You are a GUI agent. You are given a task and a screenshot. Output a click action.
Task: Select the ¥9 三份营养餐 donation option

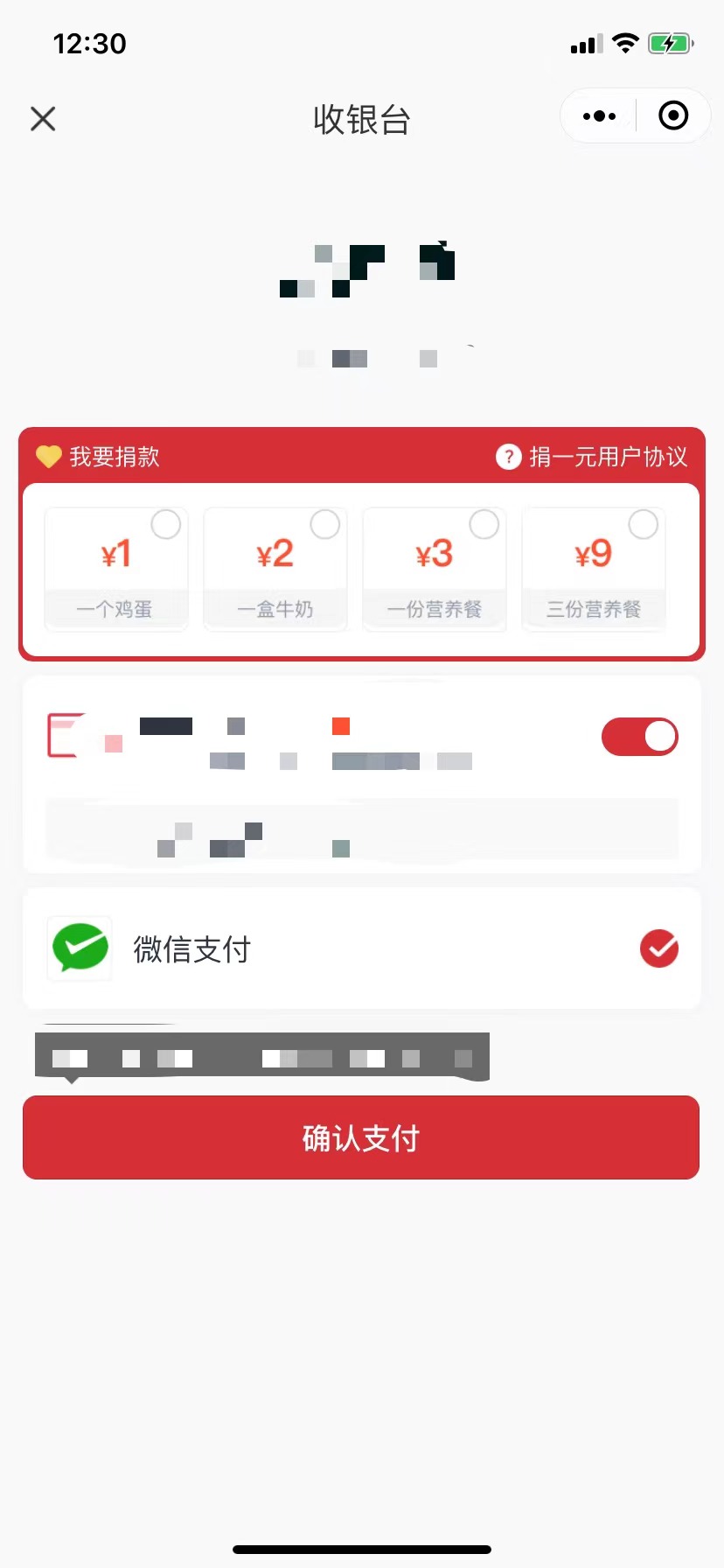(x=593, y=567)
